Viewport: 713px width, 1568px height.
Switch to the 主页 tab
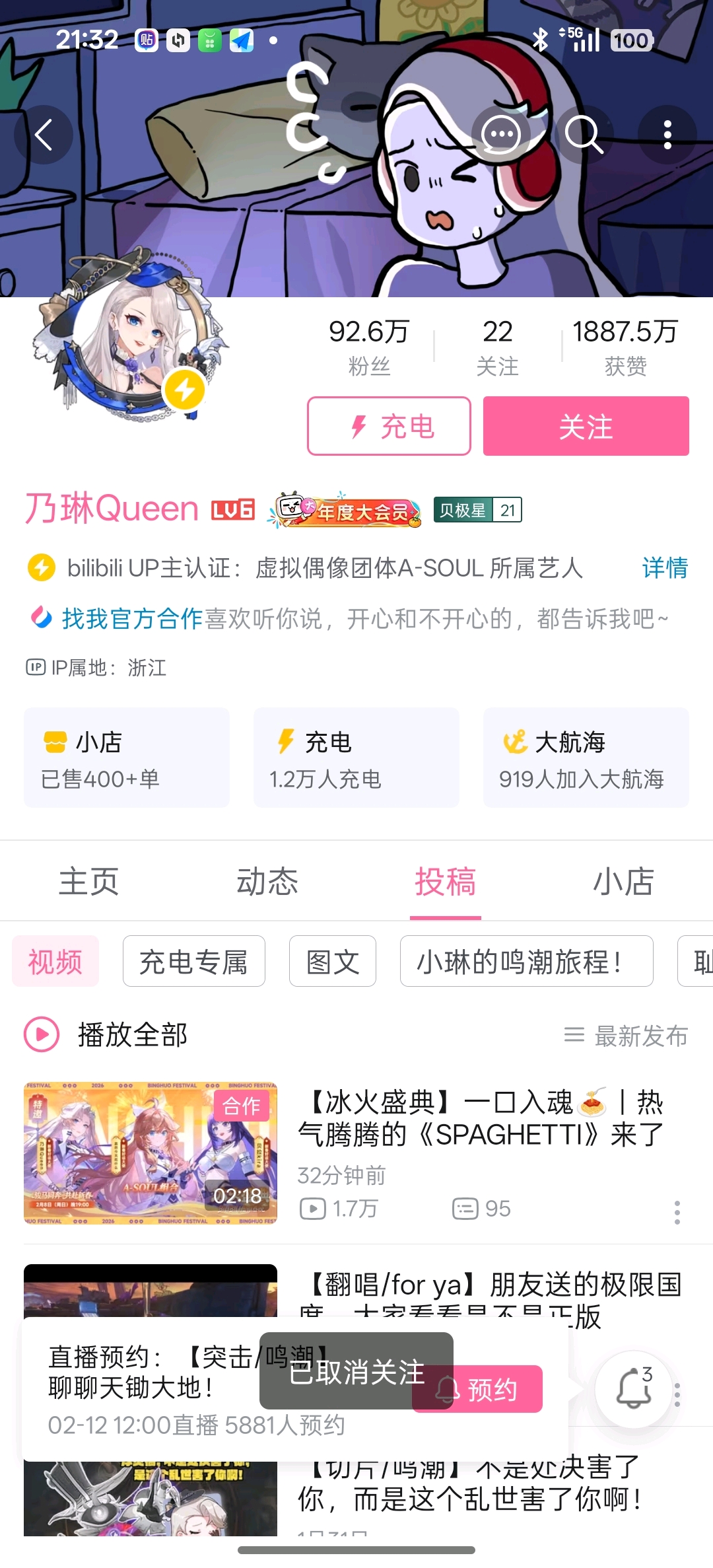88,882
